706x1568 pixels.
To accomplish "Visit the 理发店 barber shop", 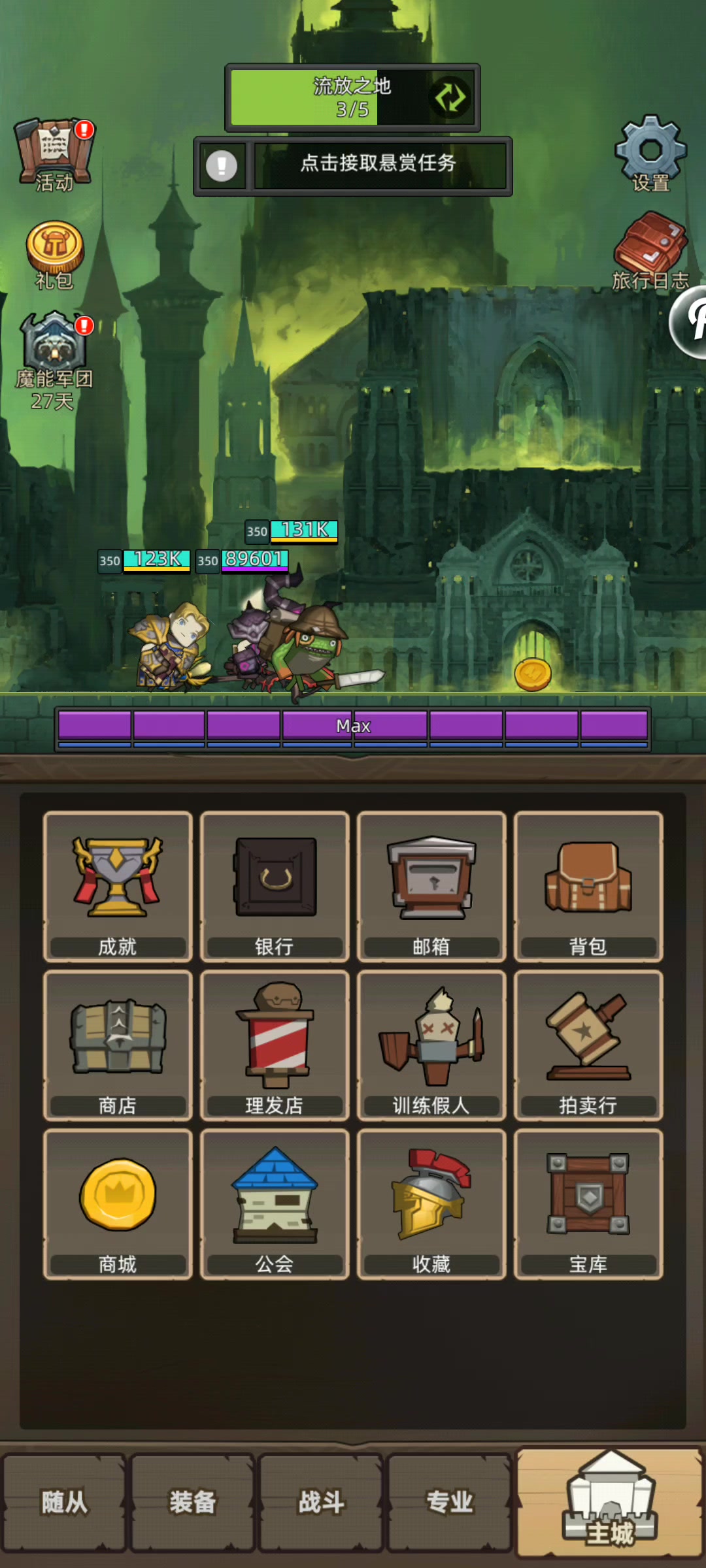I will click(275, 1045).
